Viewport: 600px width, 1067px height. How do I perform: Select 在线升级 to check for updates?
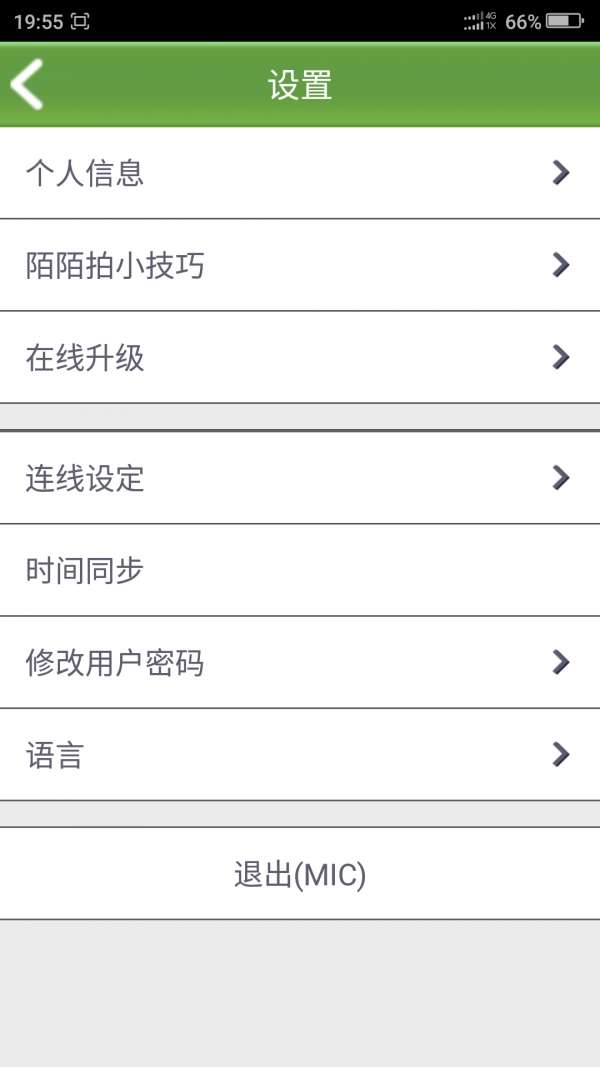(x=300, y=357)
